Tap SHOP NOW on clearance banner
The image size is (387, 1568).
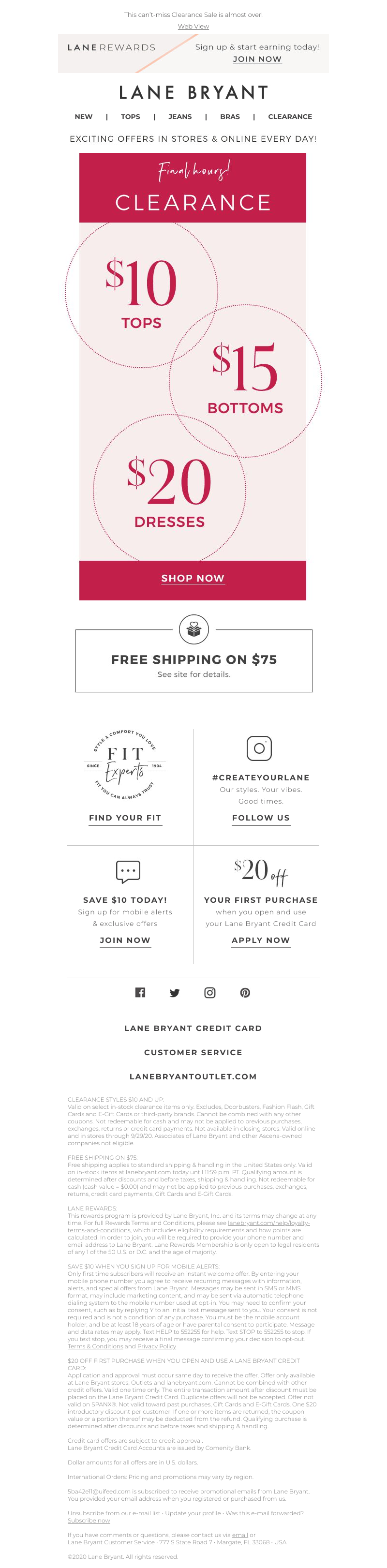click(192, 578)
